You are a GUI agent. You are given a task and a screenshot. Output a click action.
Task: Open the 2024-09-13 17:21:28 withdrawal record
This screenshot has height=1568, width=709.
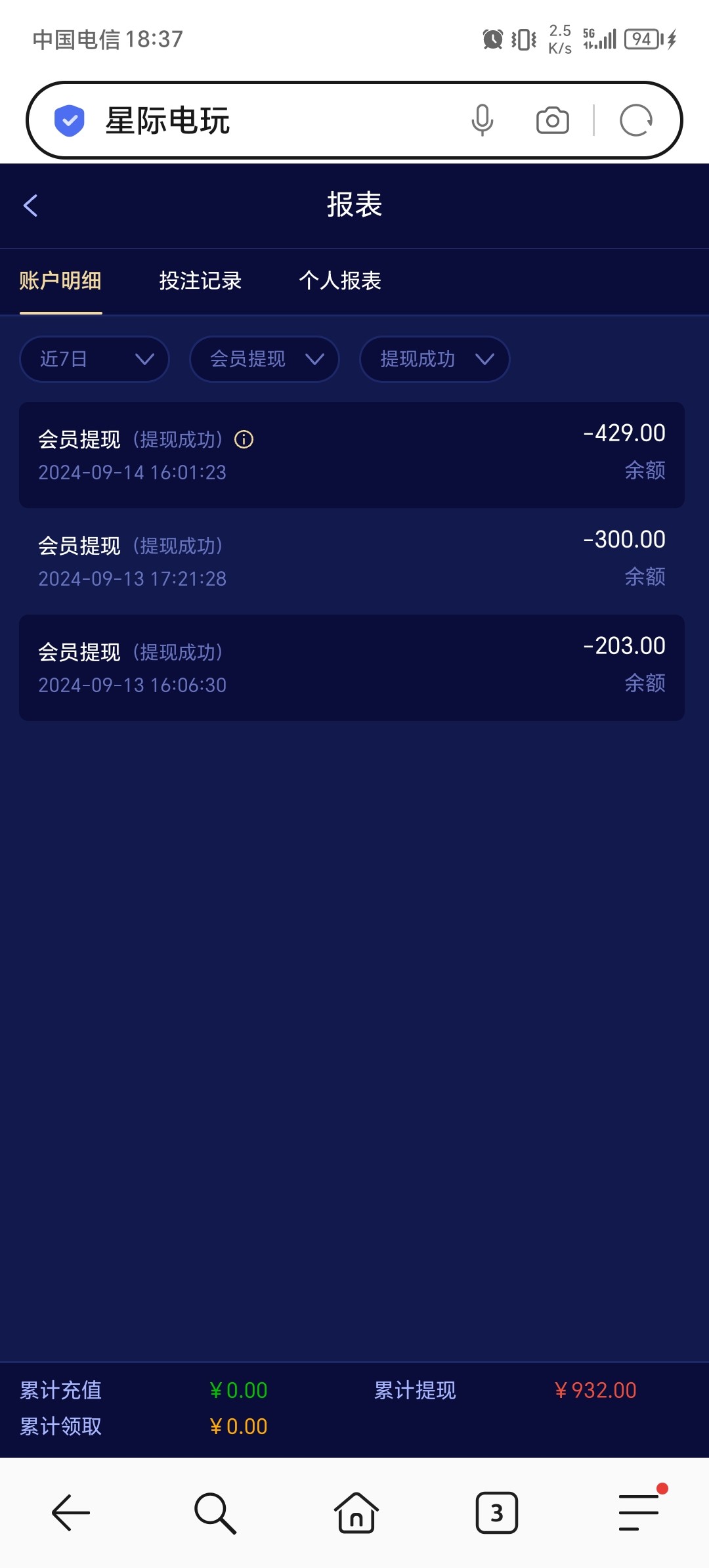tap(352, 561)
